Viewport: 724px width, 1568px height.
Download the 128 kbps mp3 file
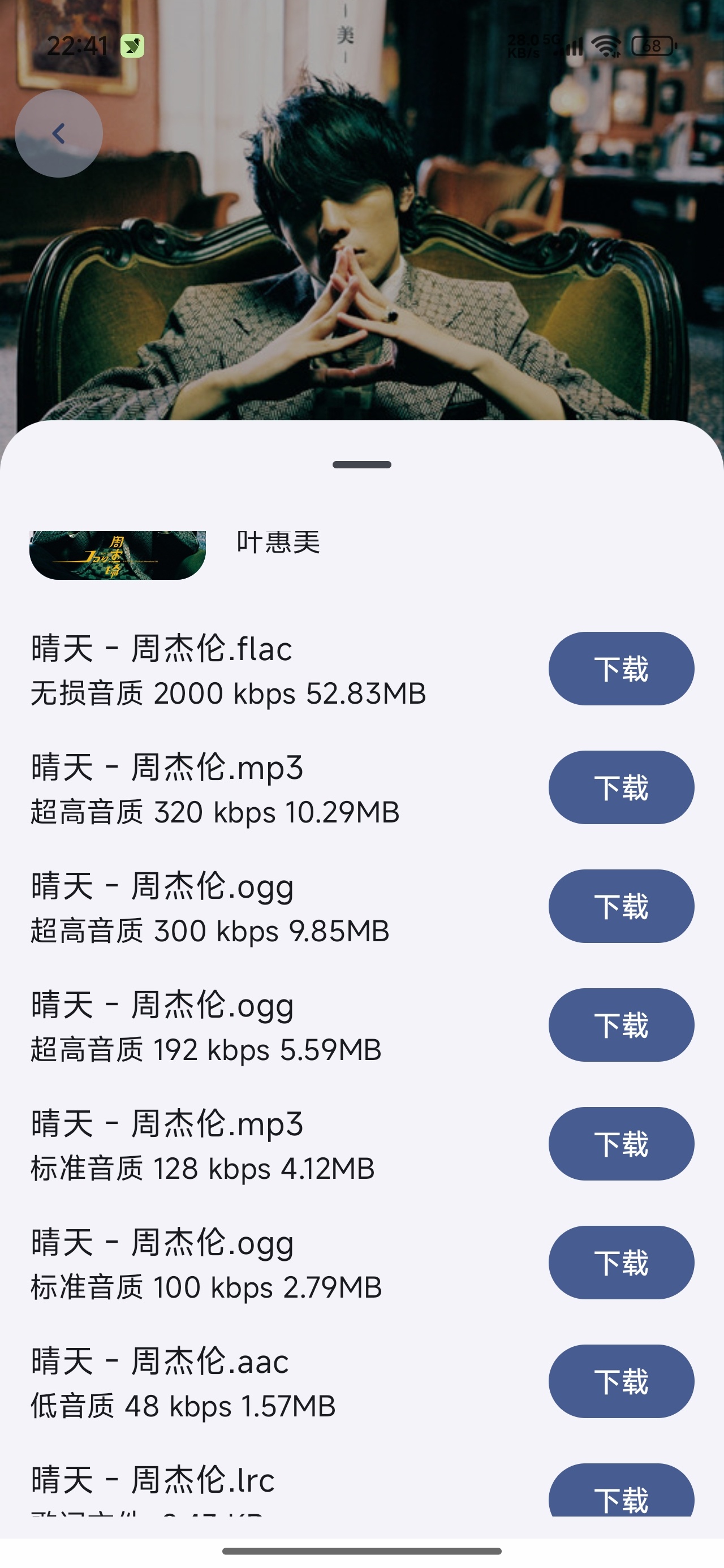pyautogui.click(x=621, y=1143)
